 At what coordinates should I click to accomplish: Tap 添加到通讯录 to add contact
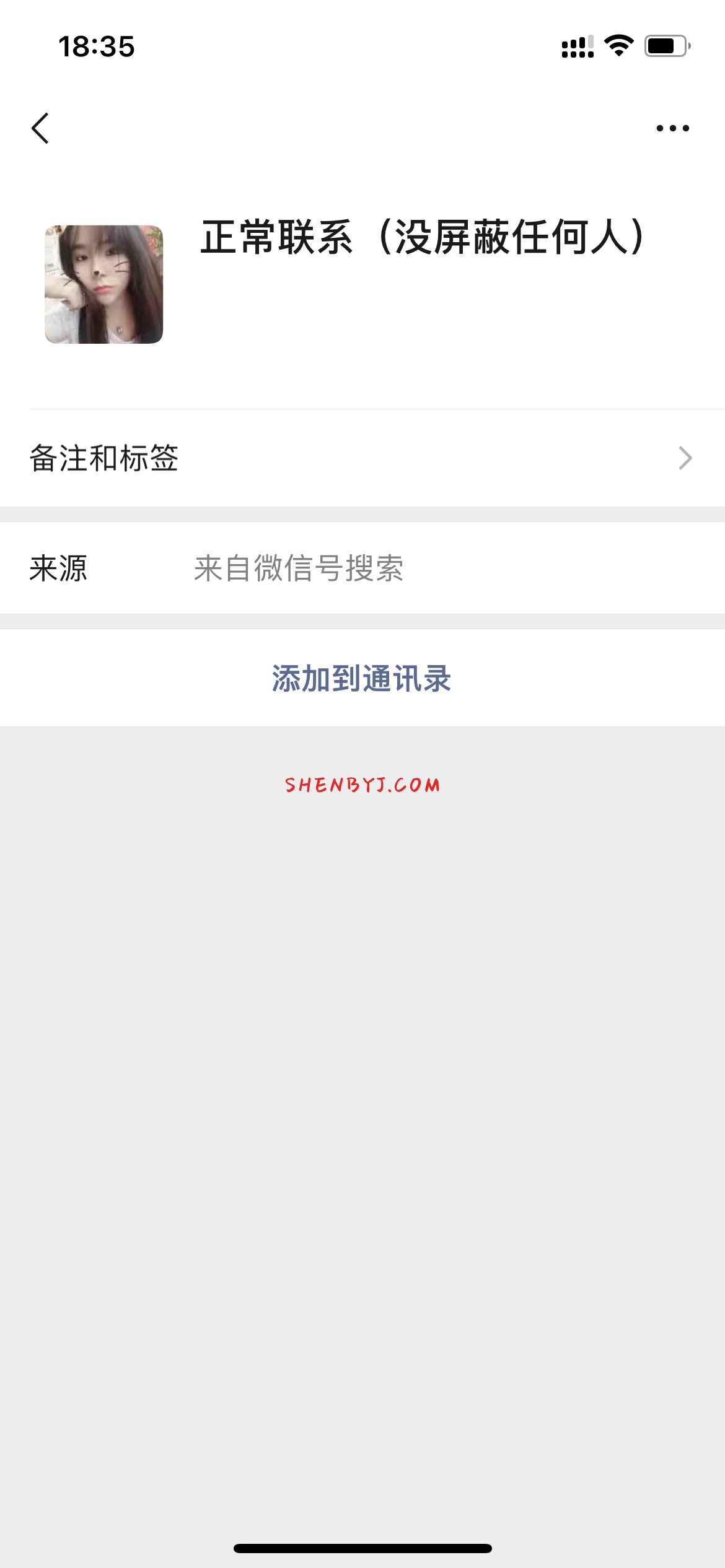click(362, 678)
